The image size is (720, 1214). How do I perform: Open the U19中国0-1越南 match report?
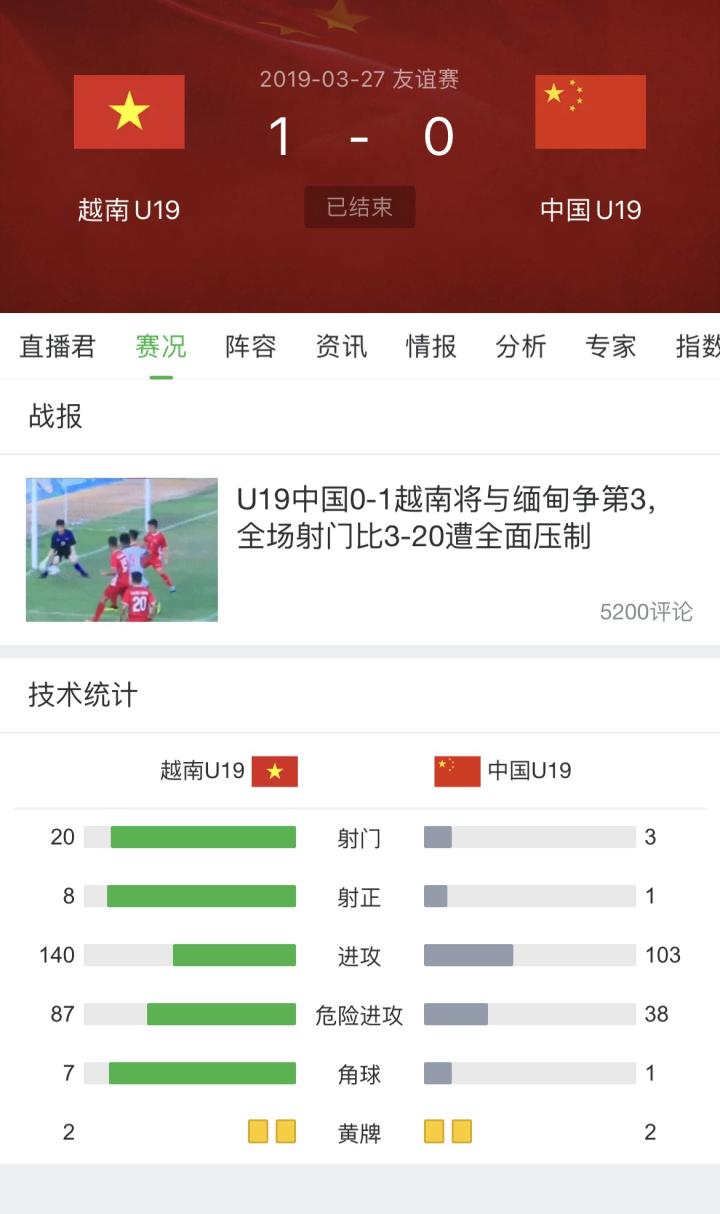coord(445,518)
